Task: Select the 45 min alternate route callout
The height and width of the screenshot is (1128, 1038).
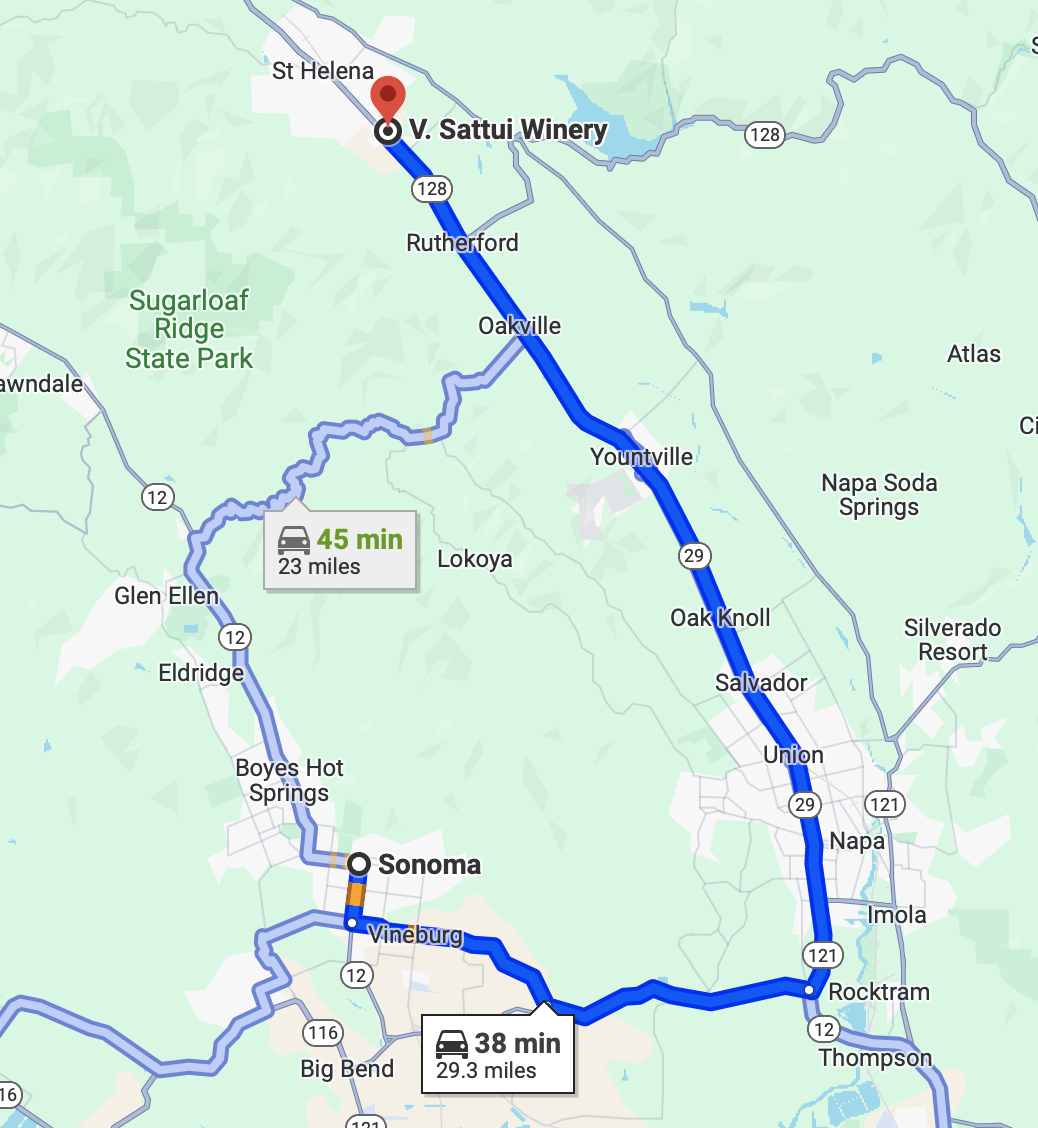Action: coord(340,551)
